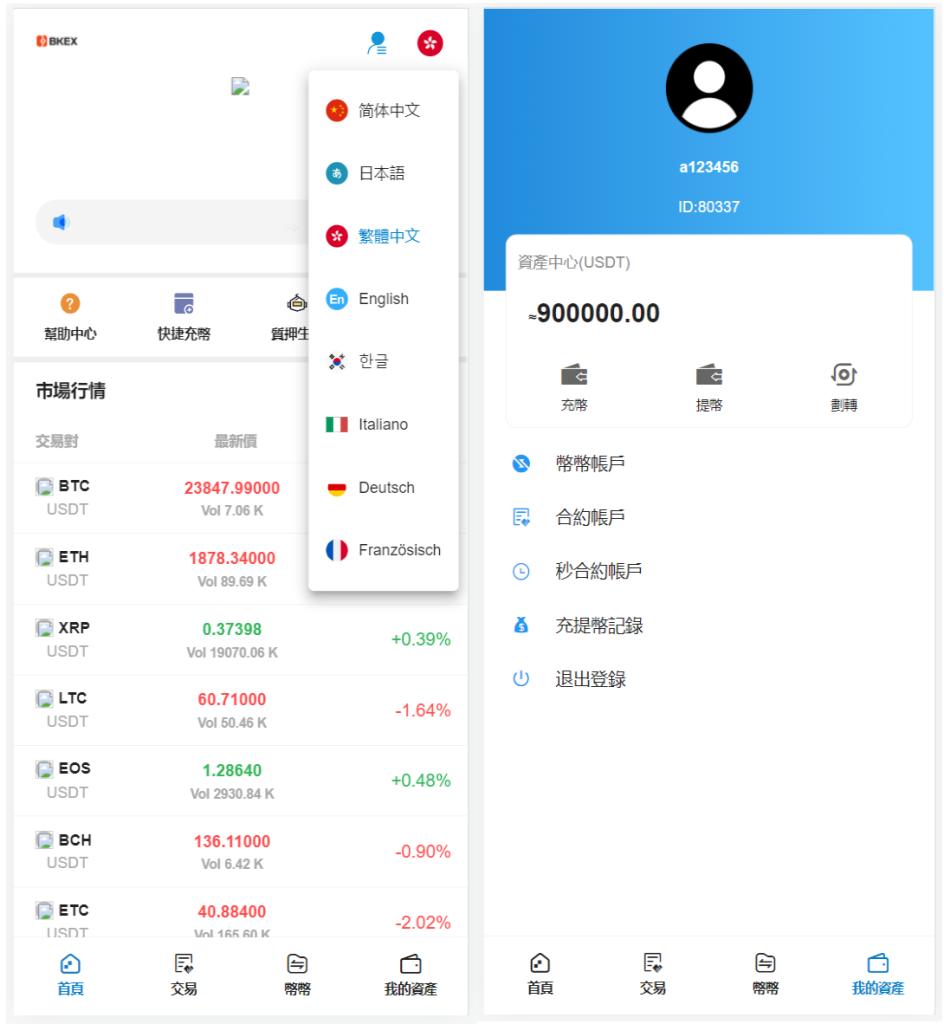Open the 秒合約帳戶 account row
944x1024 pixels.
pyautogui.click(x=598, y=571)
